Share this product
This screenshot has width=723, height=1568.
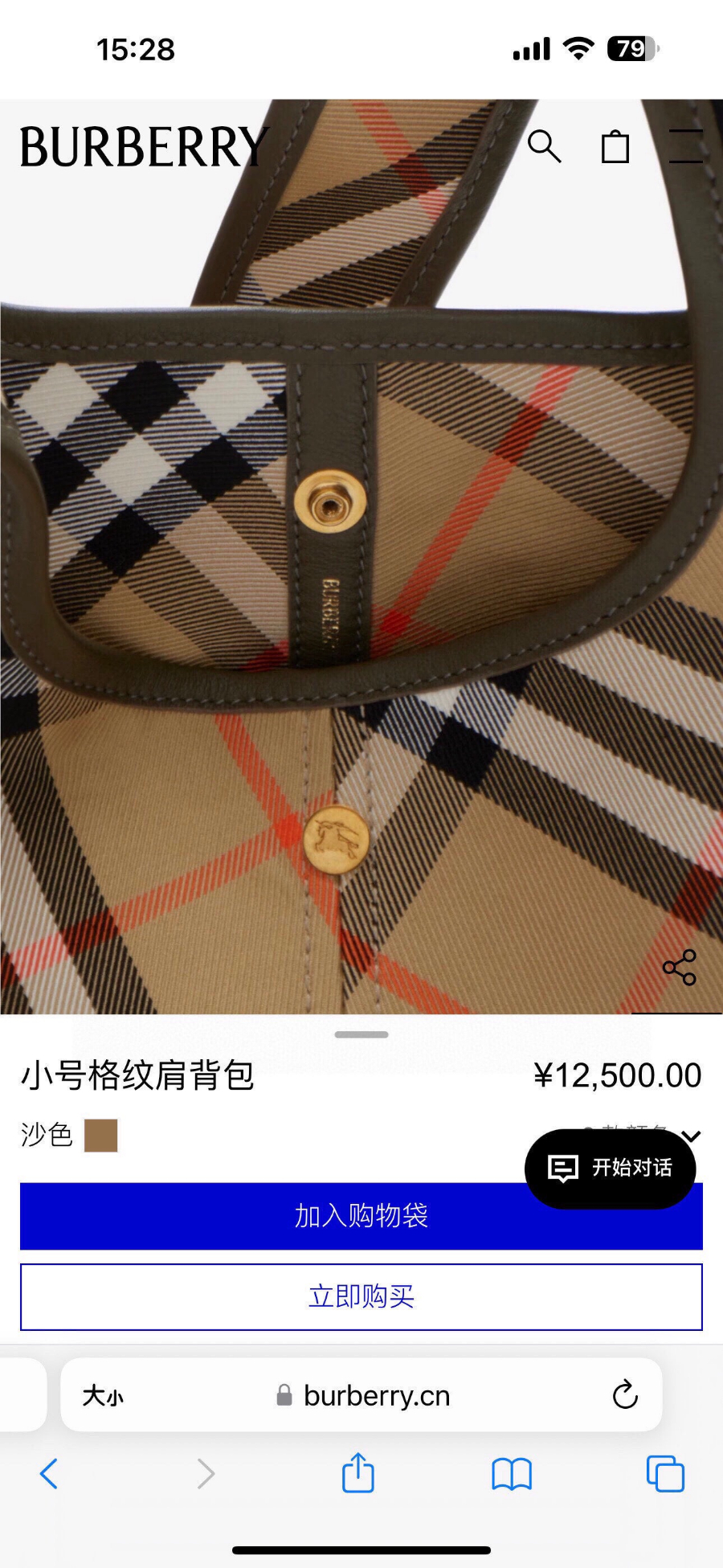coord(680,967)
